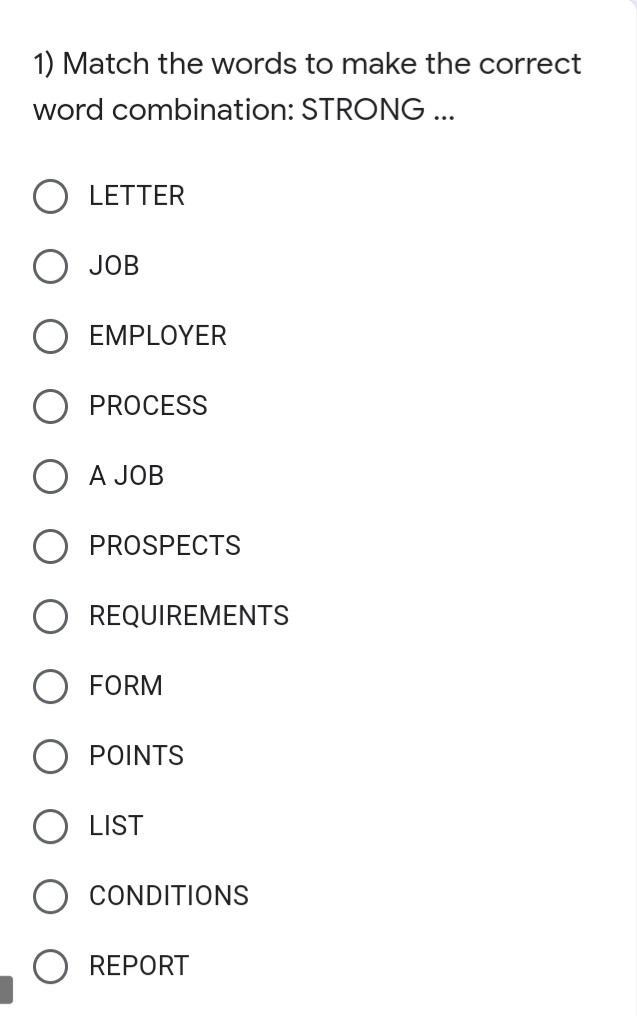Viewport: 637px width, 1016px height.
Task: Select the LETTER radio option
Action: [51, 196]
